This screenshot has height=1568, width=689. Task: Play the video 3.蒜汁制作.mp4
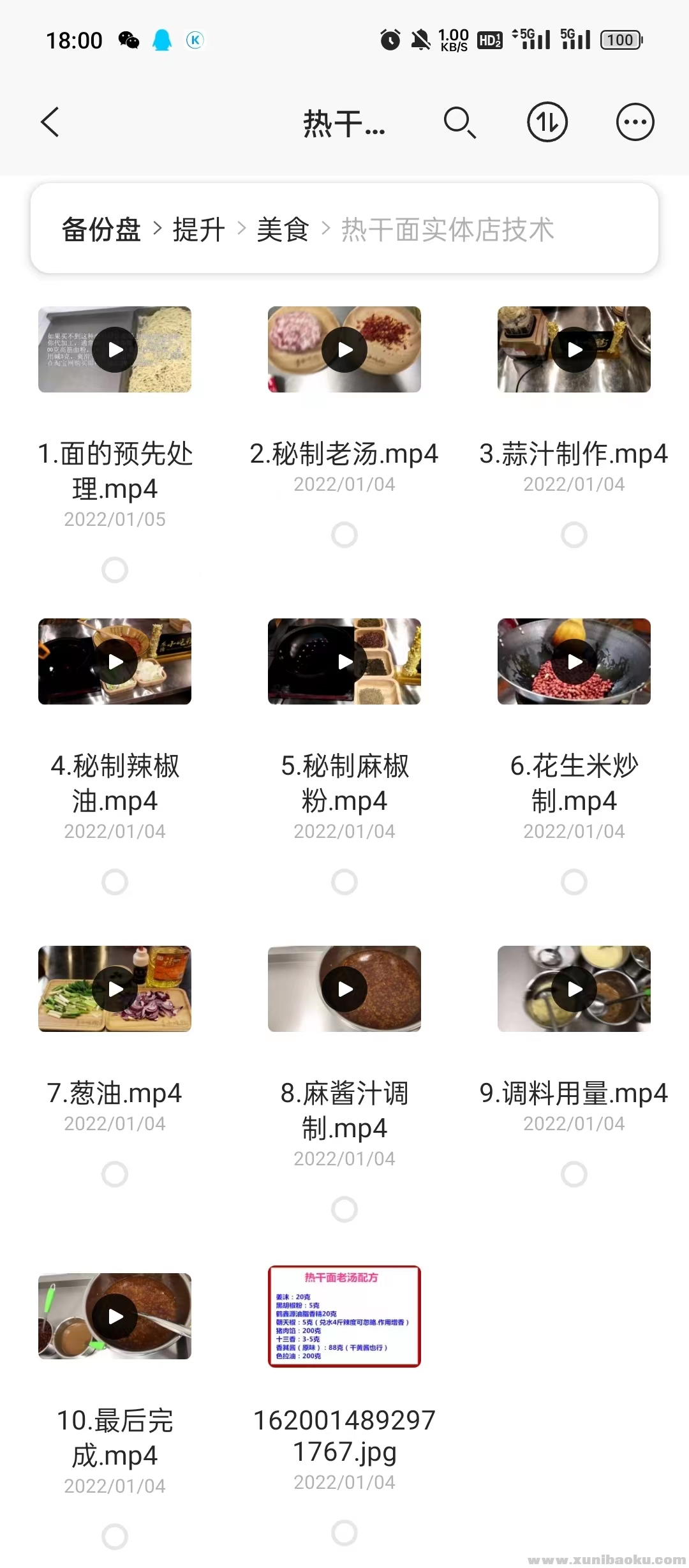click(x=574, y=349)
